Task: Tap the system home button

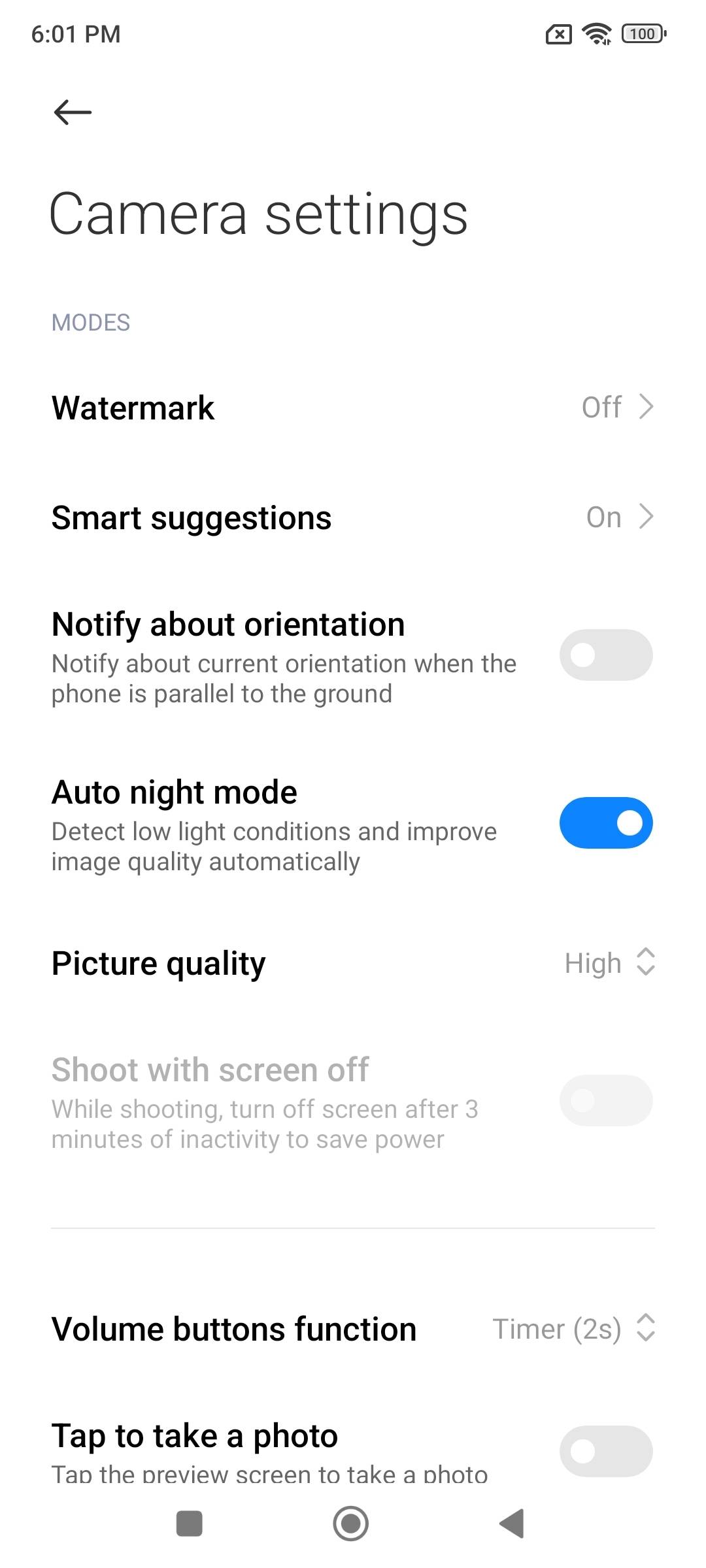Action: [351, 1524]
